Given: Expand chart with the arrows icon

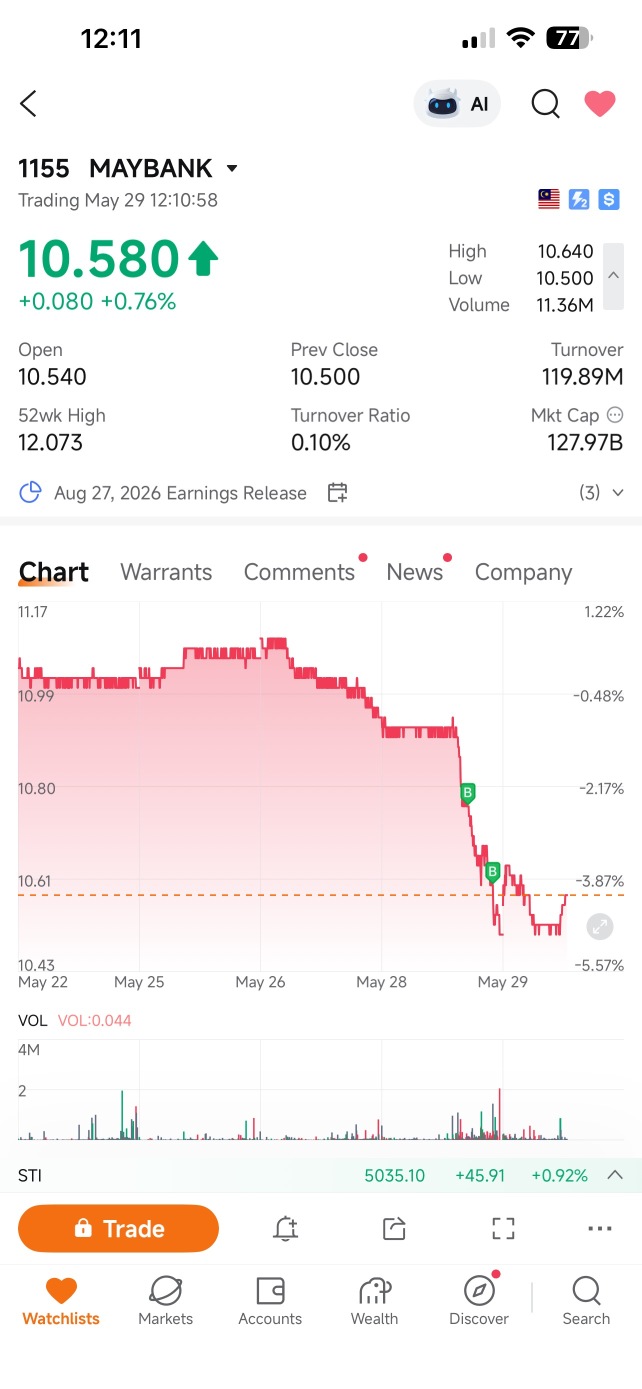Looking at the screenshot, I should coord(600,926).
